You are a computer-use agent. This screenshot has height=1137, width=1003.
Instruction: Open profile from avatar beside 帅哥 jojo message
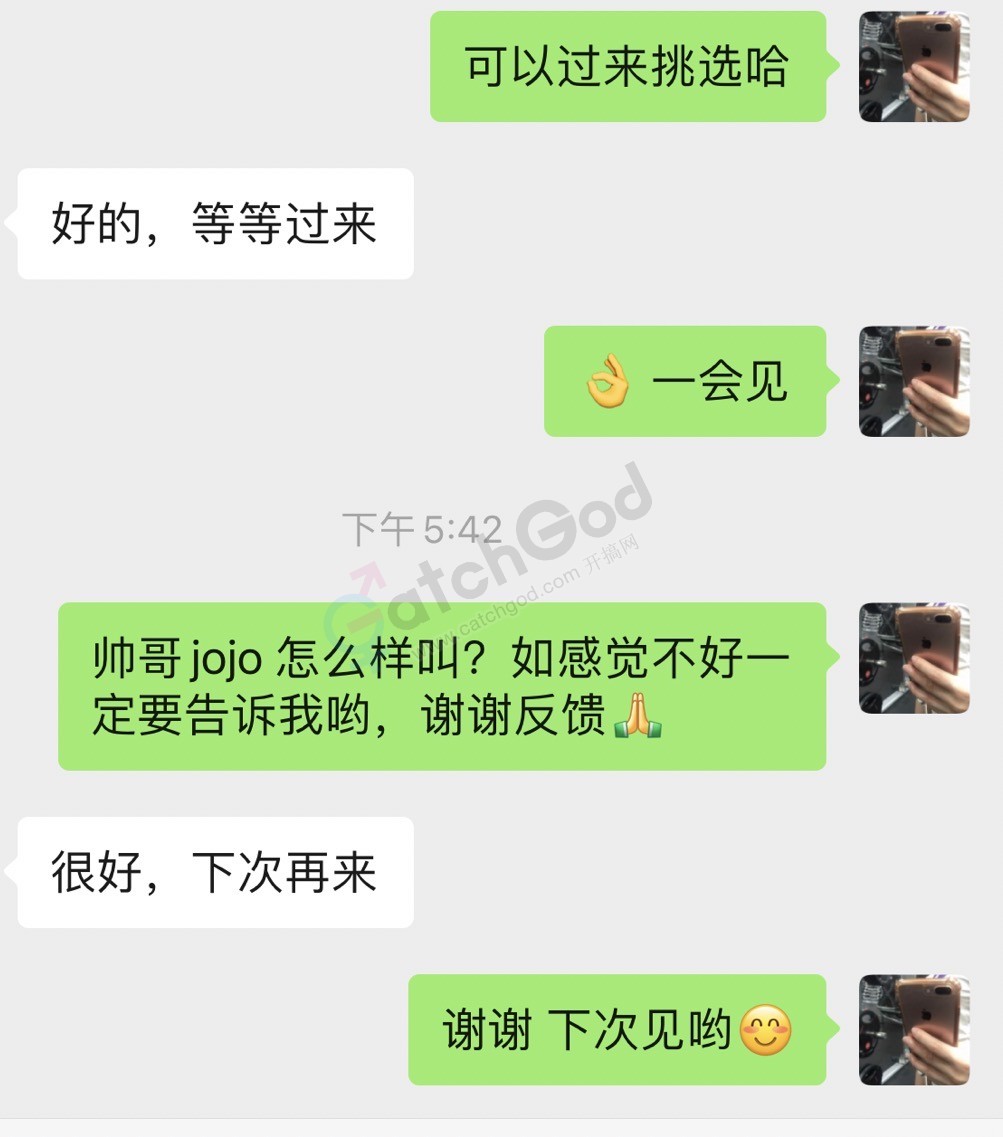coord(914,658)
